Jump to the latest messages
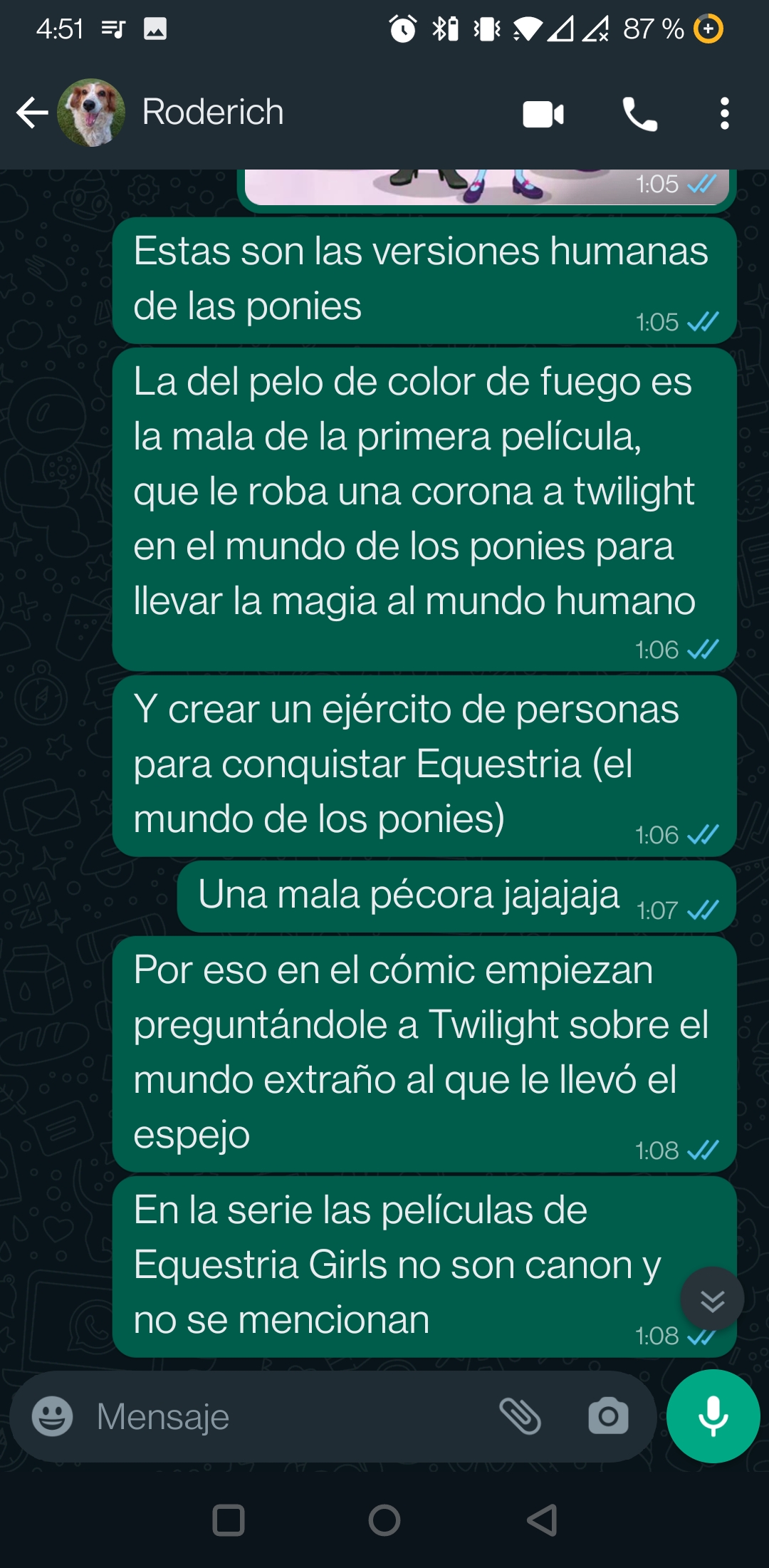Screen dimensions: 769x1568 [712, 1299]
